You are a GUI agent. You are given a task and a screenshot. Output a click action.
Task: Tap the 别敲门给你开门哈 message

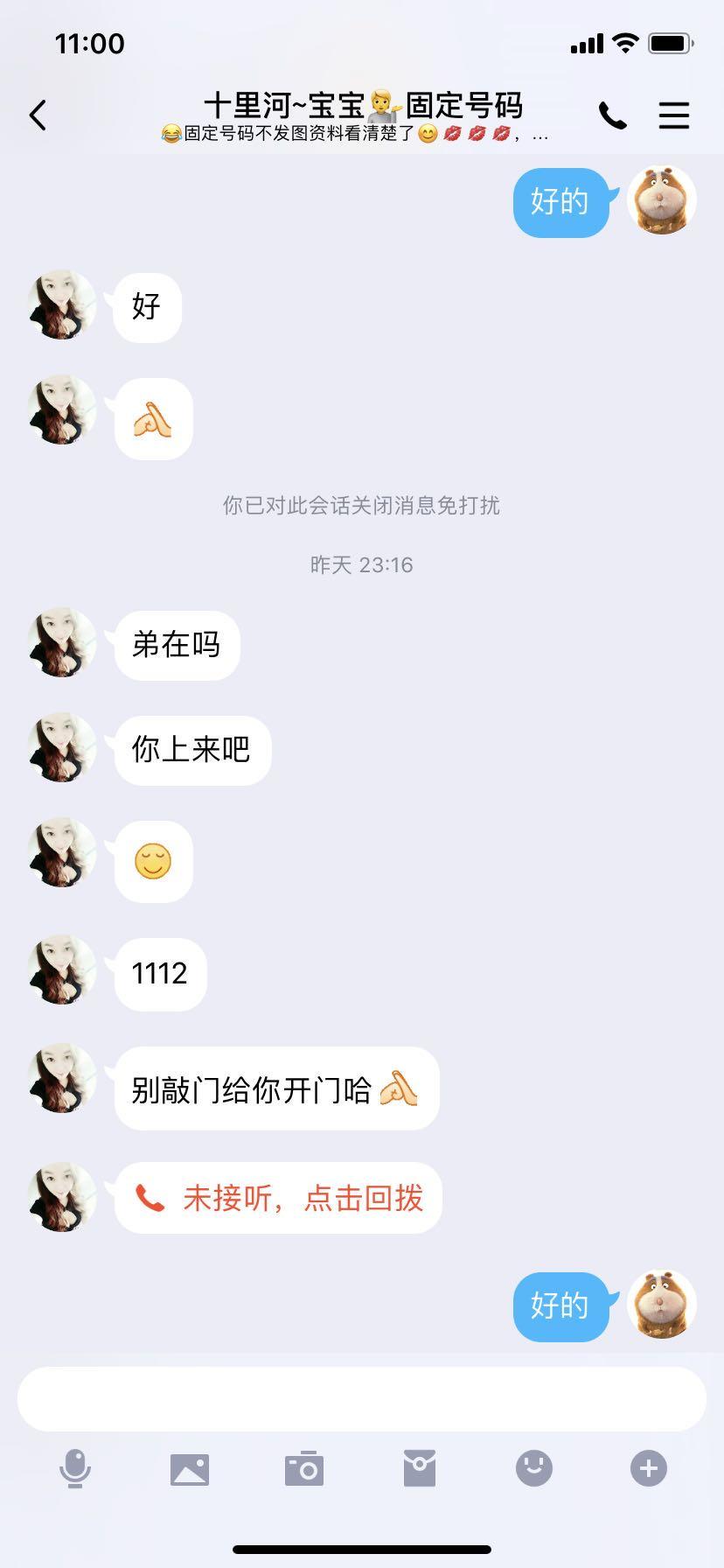pyautogui.click(x=276, y=1088)
